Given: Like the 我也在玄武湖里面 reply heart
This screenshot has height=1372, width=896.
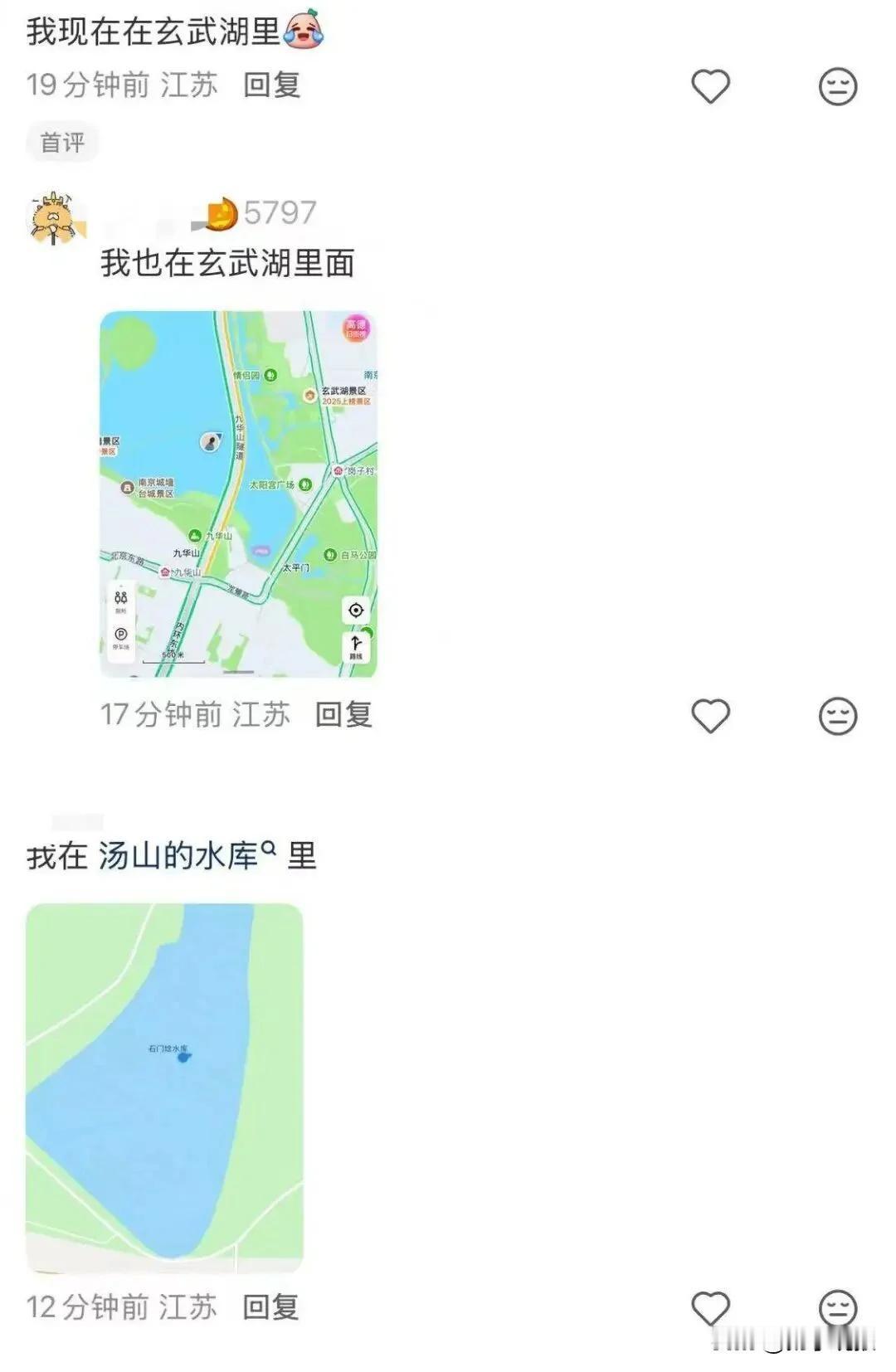Looking at the screenshot, I should [709, 715].
